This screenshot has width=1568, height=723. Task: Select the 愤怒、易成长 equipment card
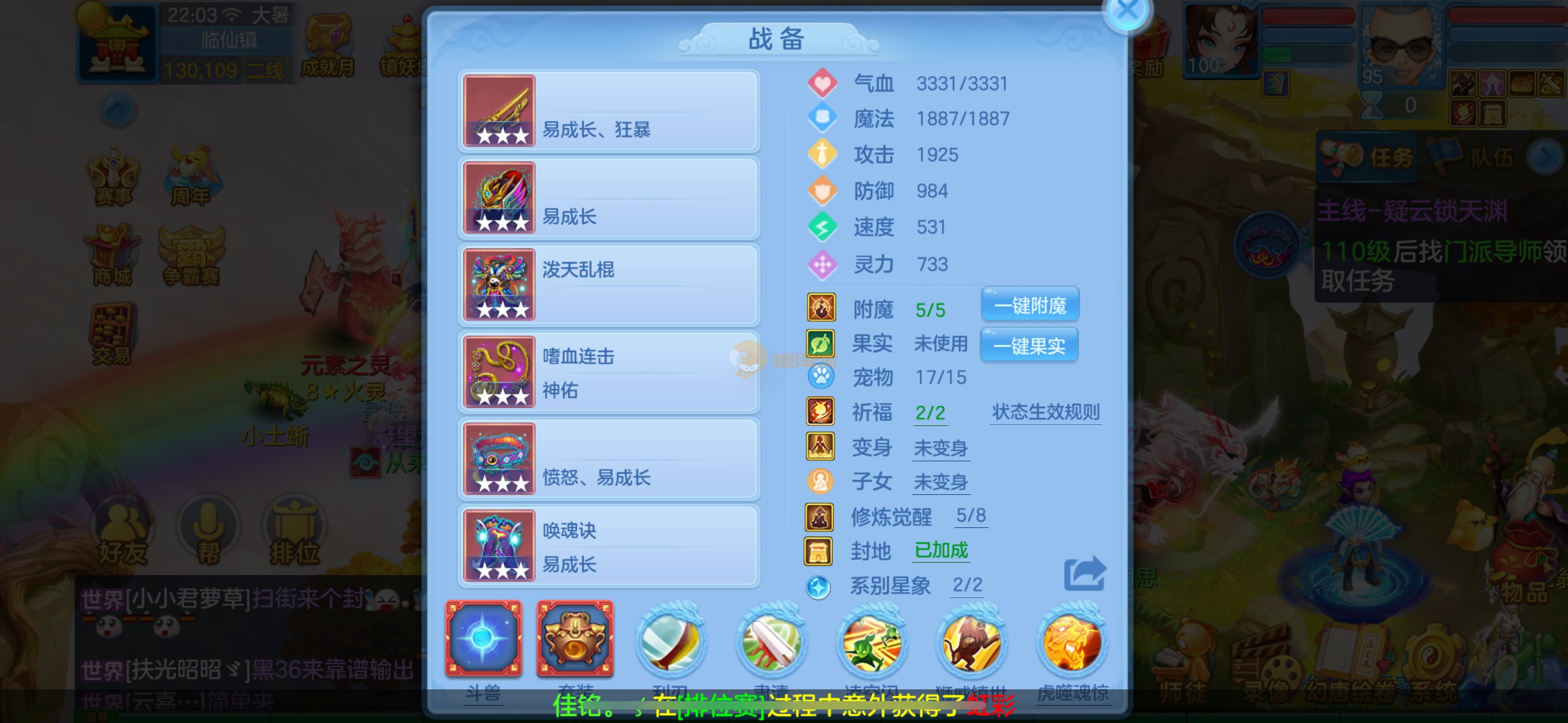(608, 459)
